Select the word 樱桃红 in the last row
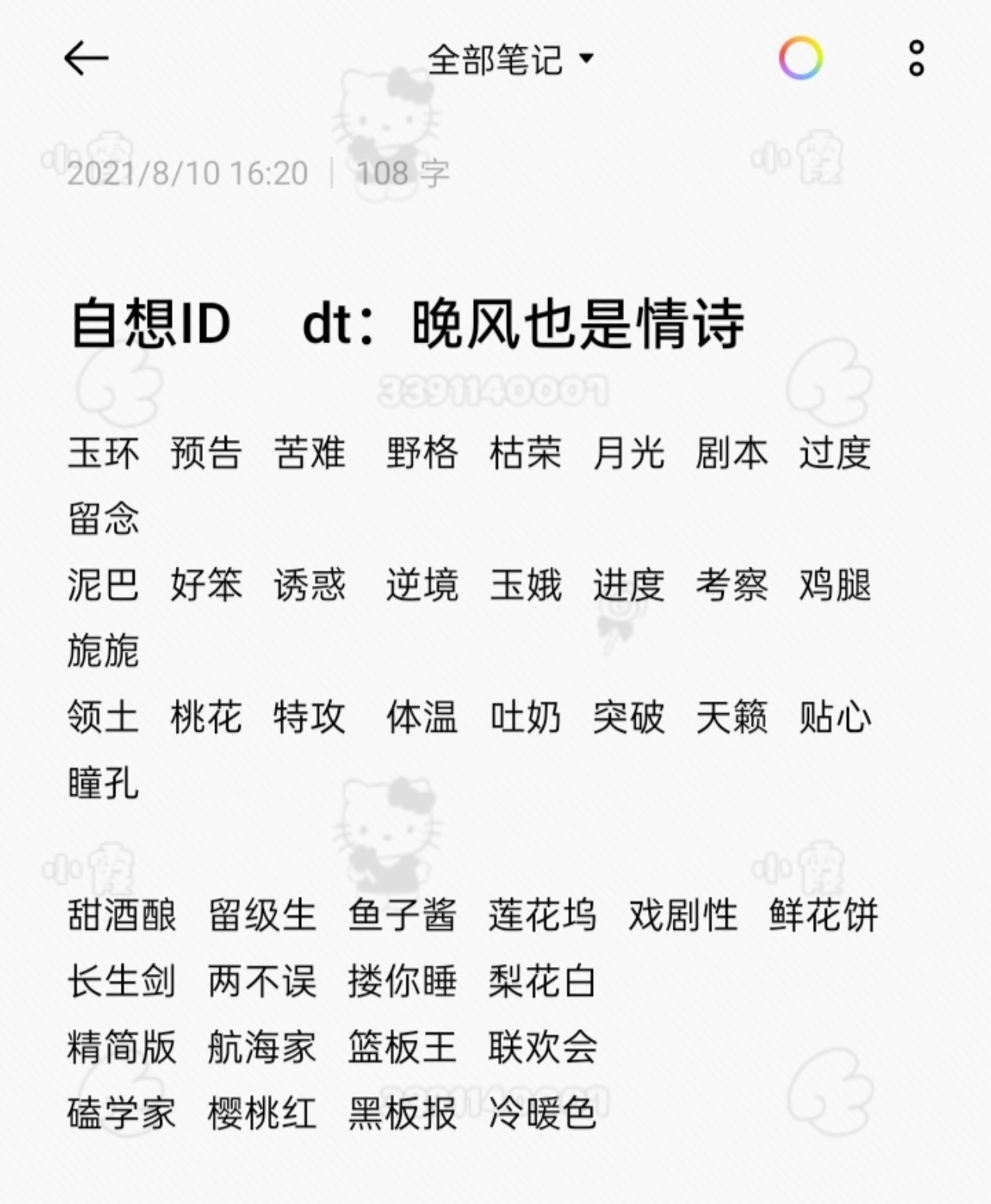991x1204 pixels. (x=262, y=1113)
